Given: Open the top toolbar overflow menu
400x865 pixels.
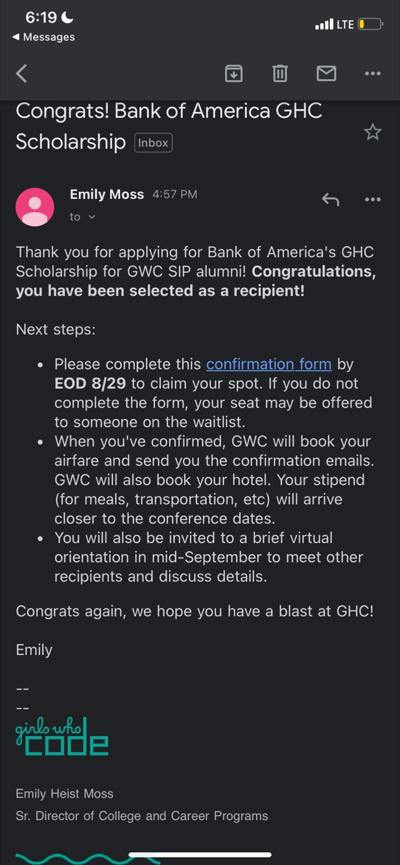Looking at the screenshot, I should click(373, 73).
